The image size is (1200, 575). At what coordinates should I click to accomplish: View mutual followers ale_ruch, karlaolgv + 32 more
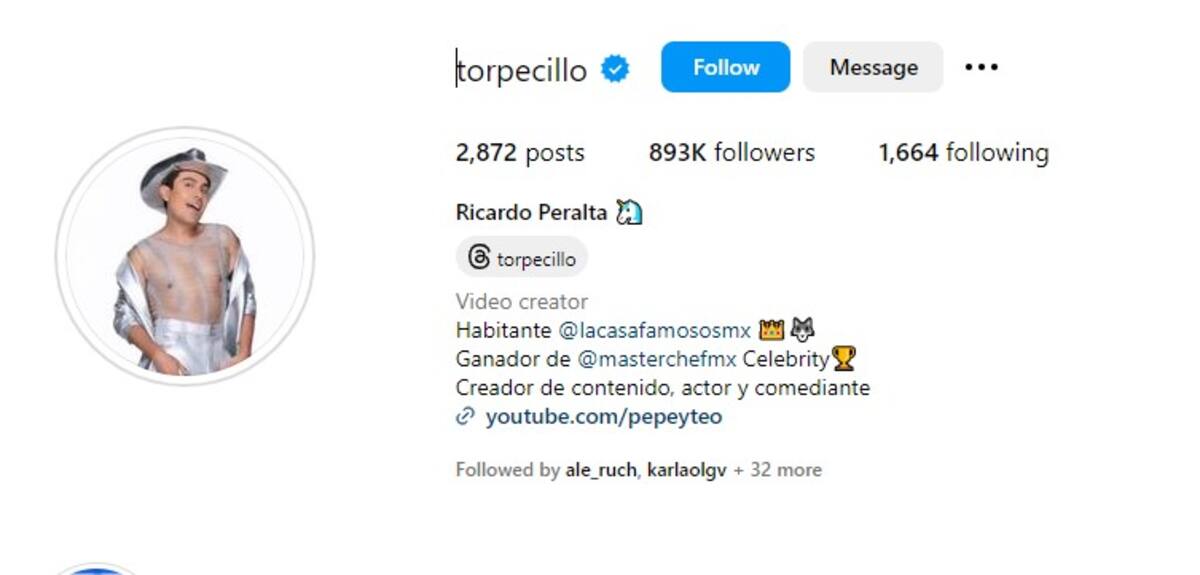click(x=638, y=469)
